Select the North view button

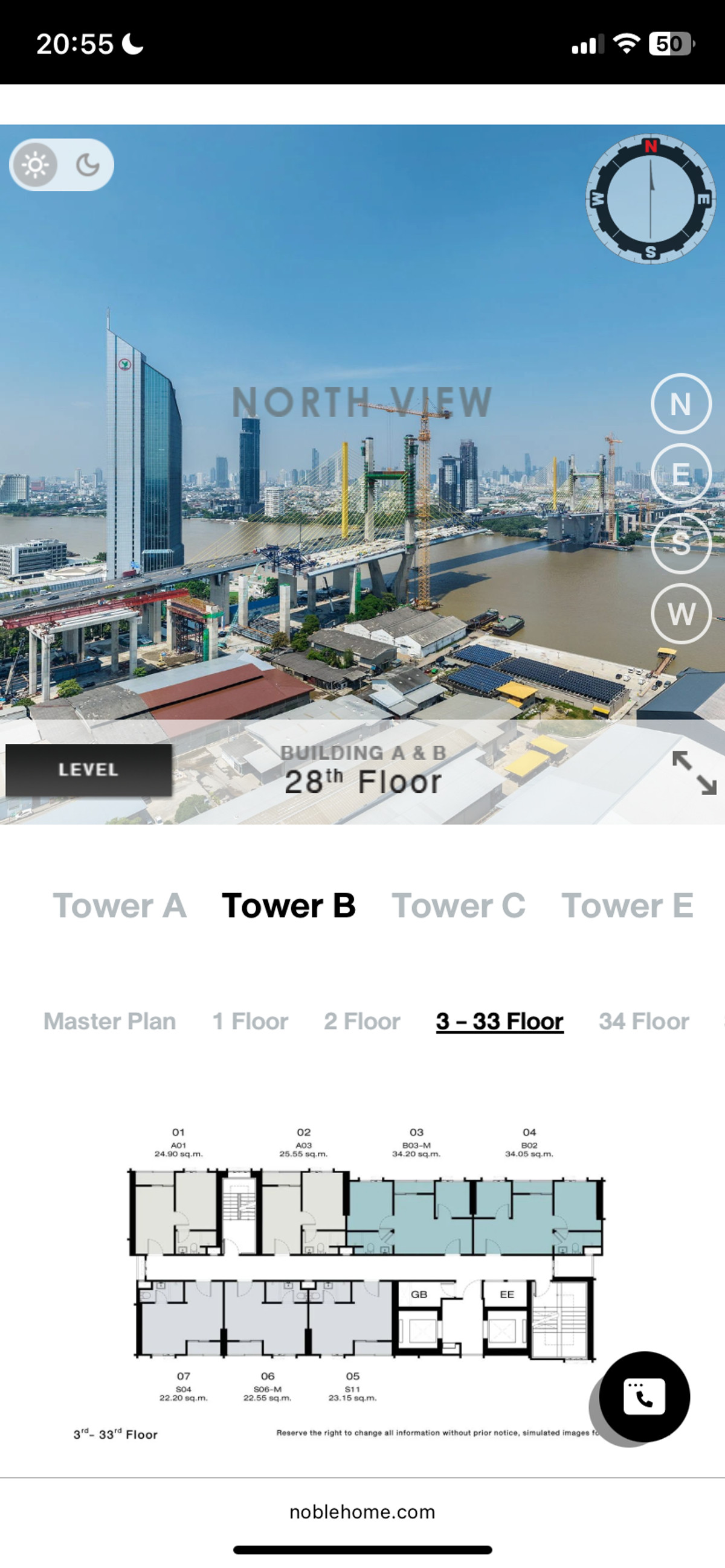680,403
